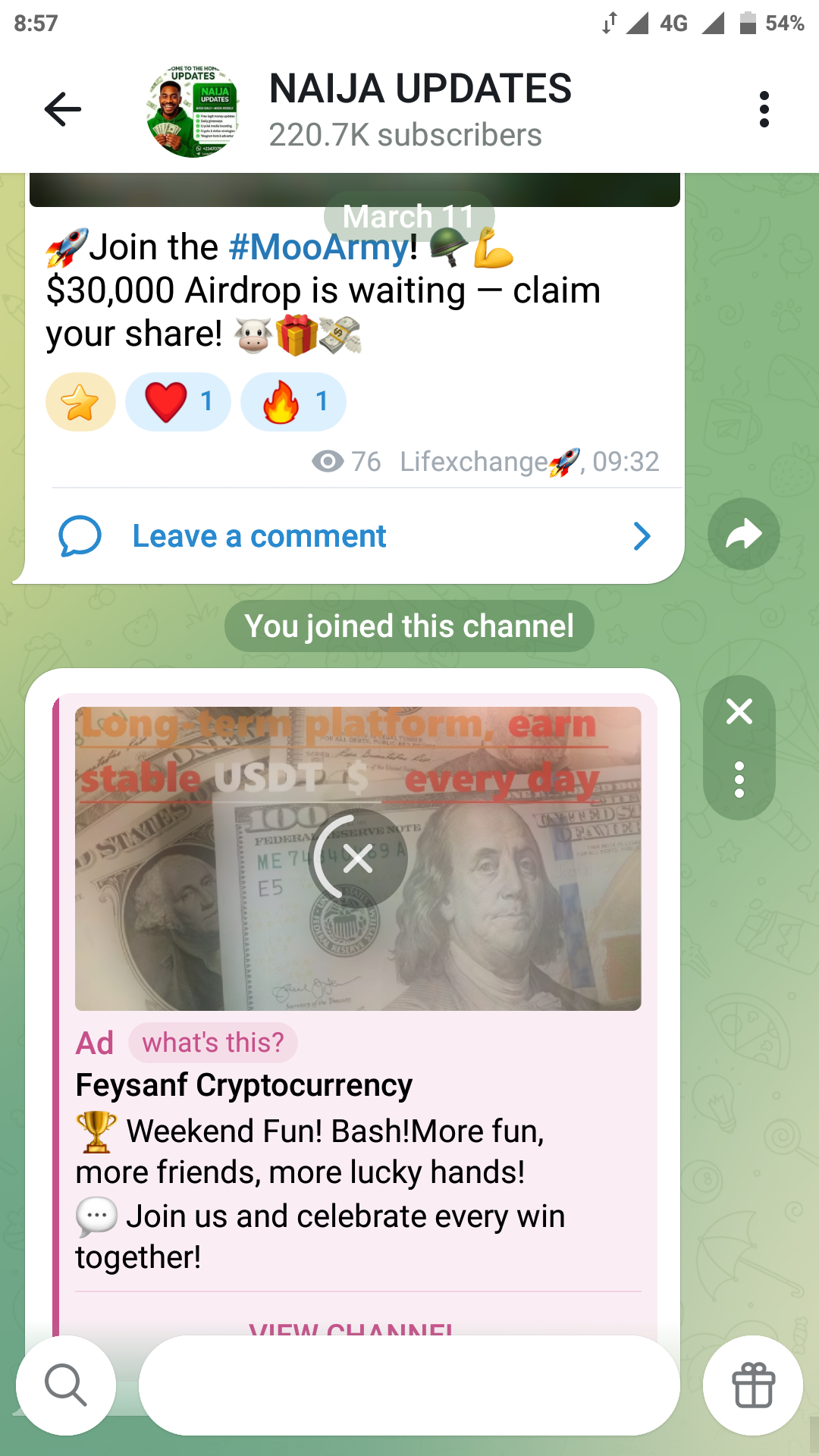Open the gift icon button
The image size is (819, 1456).
[x=753, y=1385]
